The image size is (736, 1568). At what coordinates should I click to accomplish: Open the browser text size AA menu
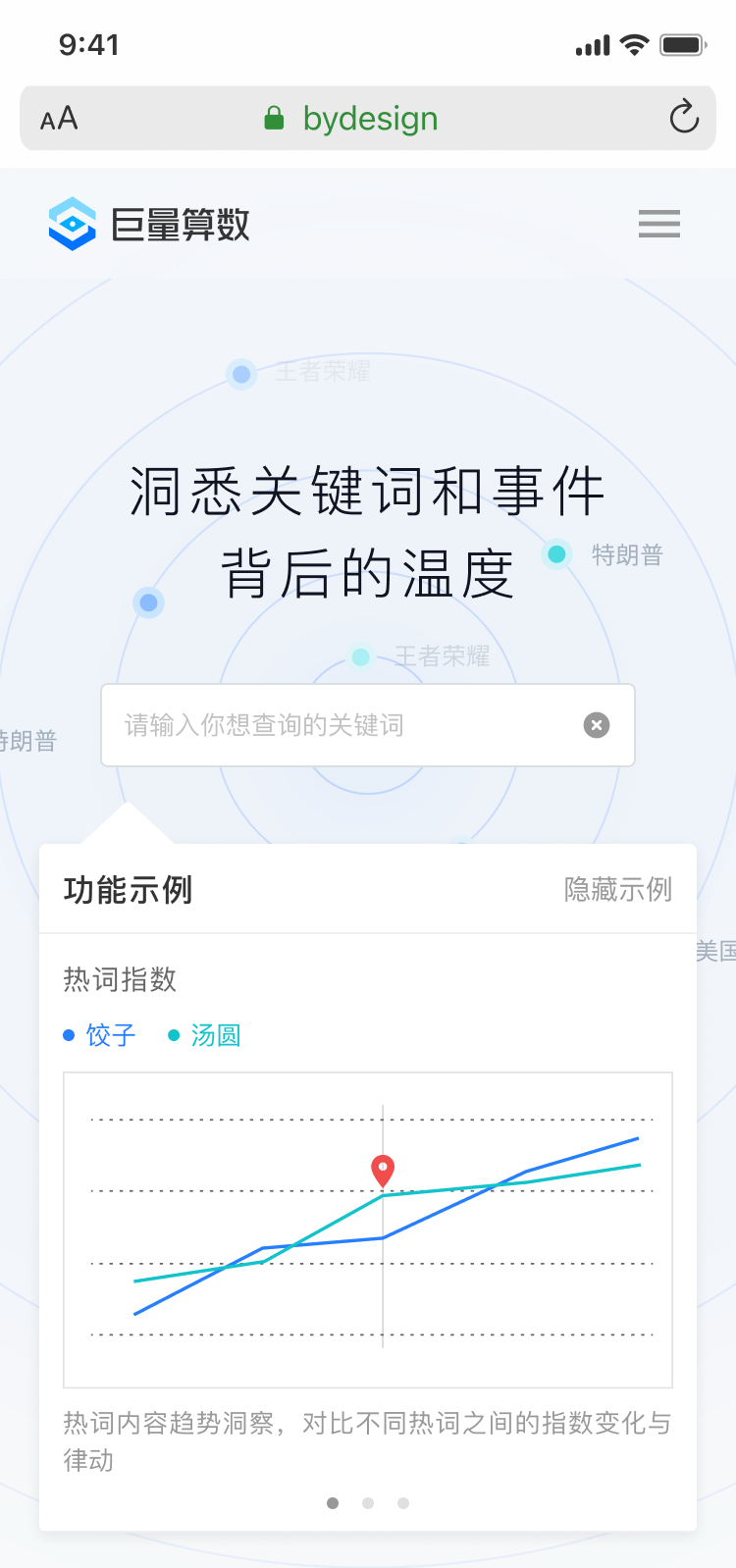pos(59,119)
